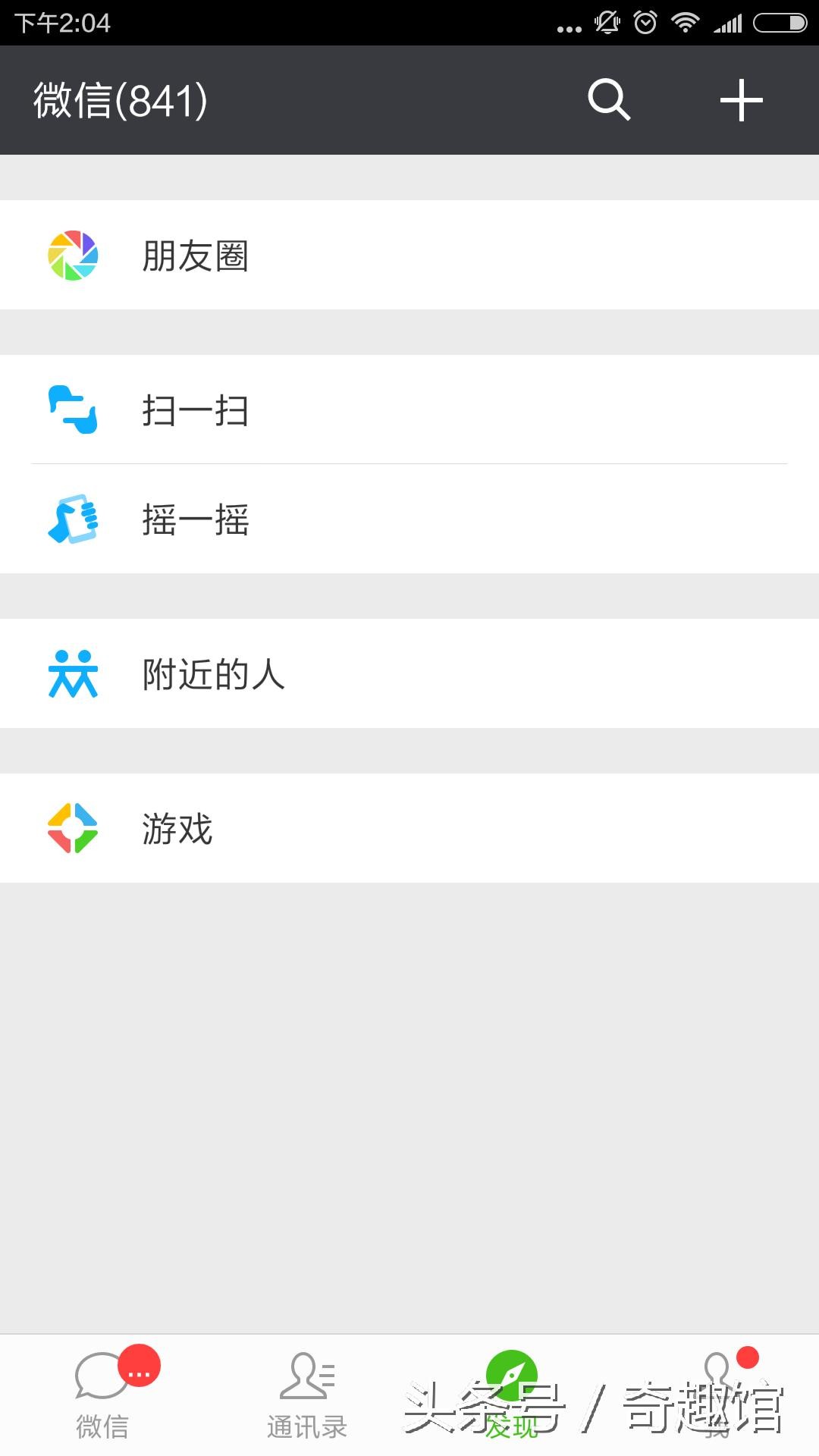Viewport: 819px width, 1456px height.
Task: Tap the plus icon for more options
Action: pyautogui.click(x=741, y=100)
